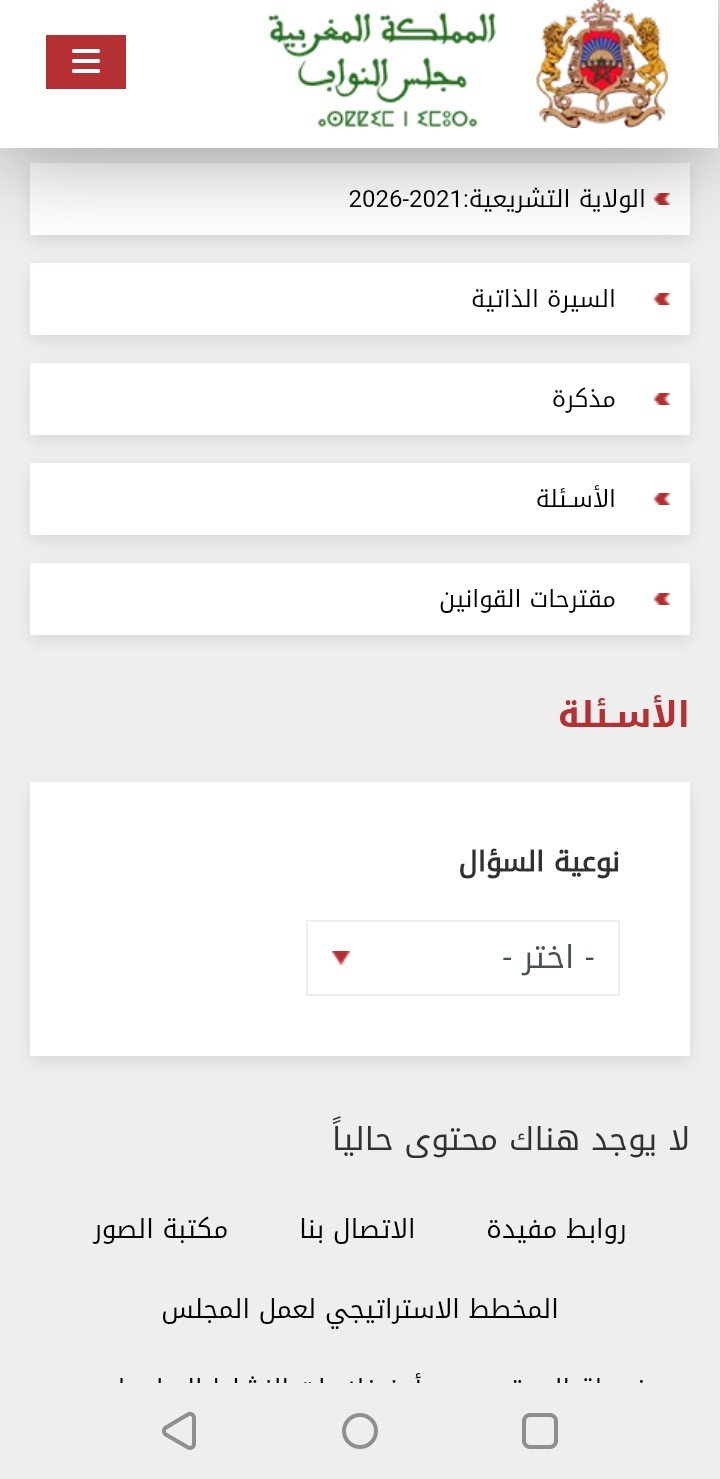Go back with the system back button

pyautogui.click(x=179, y=1431)
